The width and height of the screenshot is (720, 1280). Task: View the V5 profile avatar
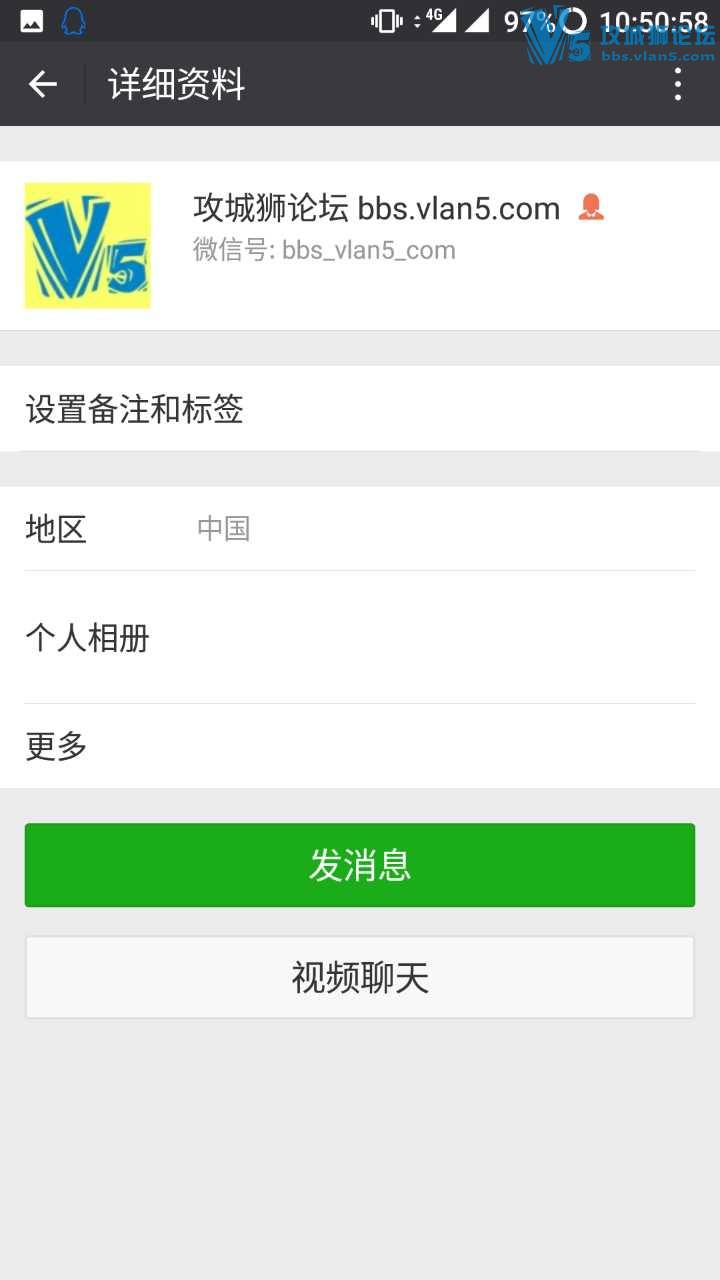(x=88, y=245)
